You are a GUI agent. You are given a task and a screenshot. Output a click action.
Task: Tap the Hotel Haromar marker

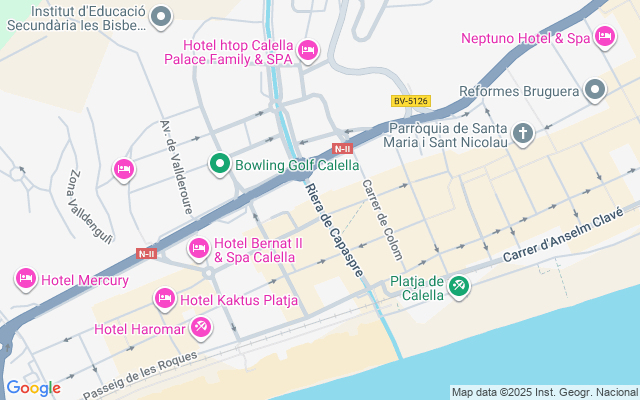point(201,327)
